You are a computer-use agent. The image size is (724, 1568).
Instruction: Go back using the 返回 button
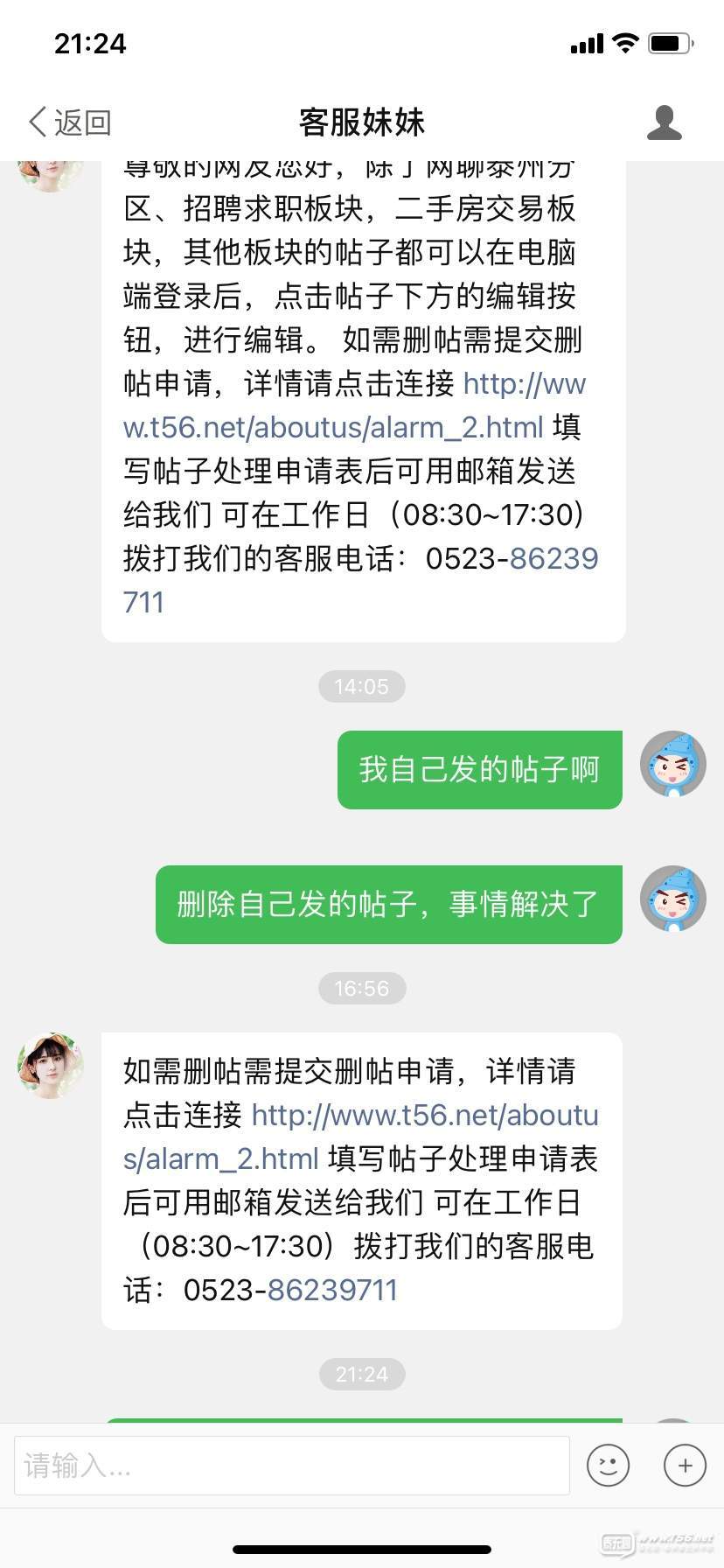pyautogui.click(x=70, y=122)
